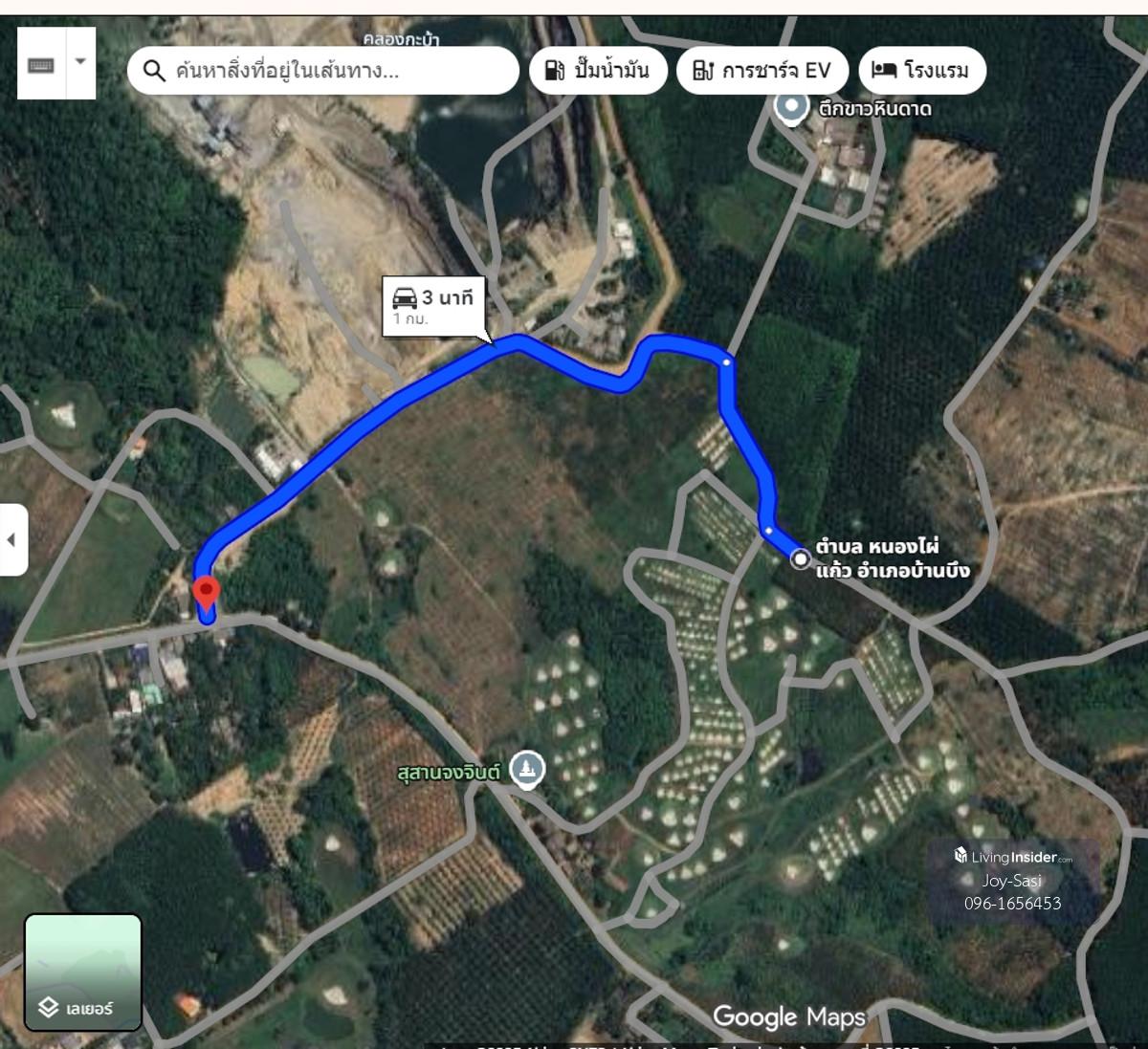This screenshot has height=1049, width=1148.
Task: Tap the red destination pin
Action: pyautogui.click(x=206, y=595)
